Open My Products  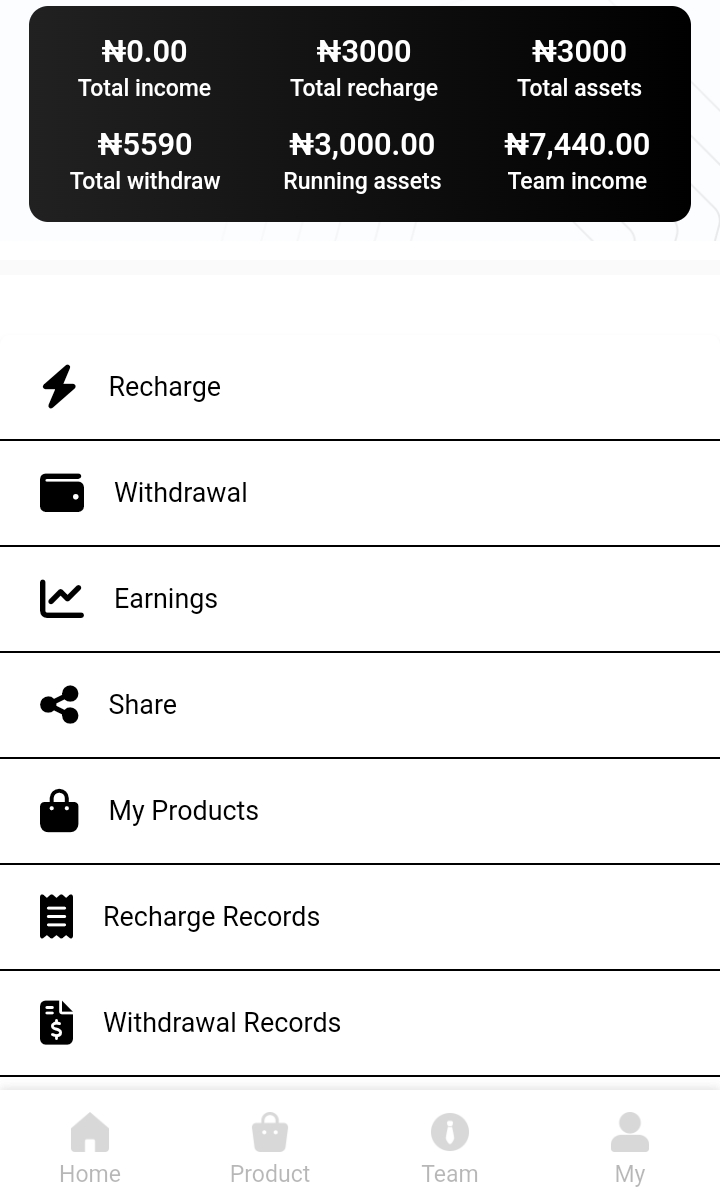coord(360,811)
